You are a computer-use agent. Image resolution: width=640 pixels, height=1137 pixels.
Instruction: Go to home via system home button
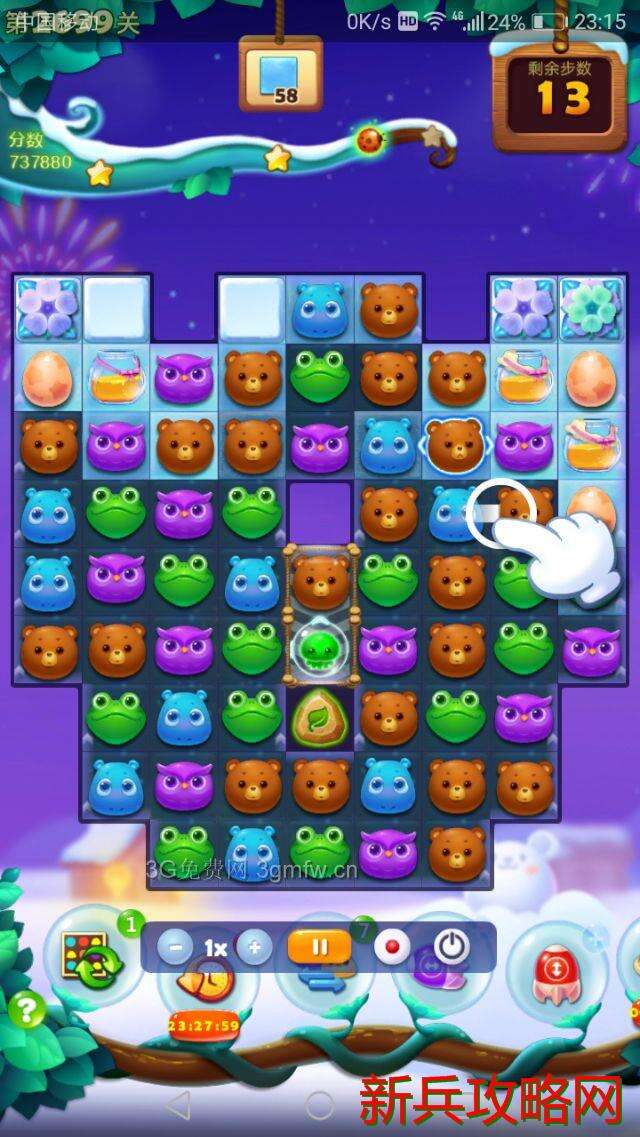click(320, 1105)
